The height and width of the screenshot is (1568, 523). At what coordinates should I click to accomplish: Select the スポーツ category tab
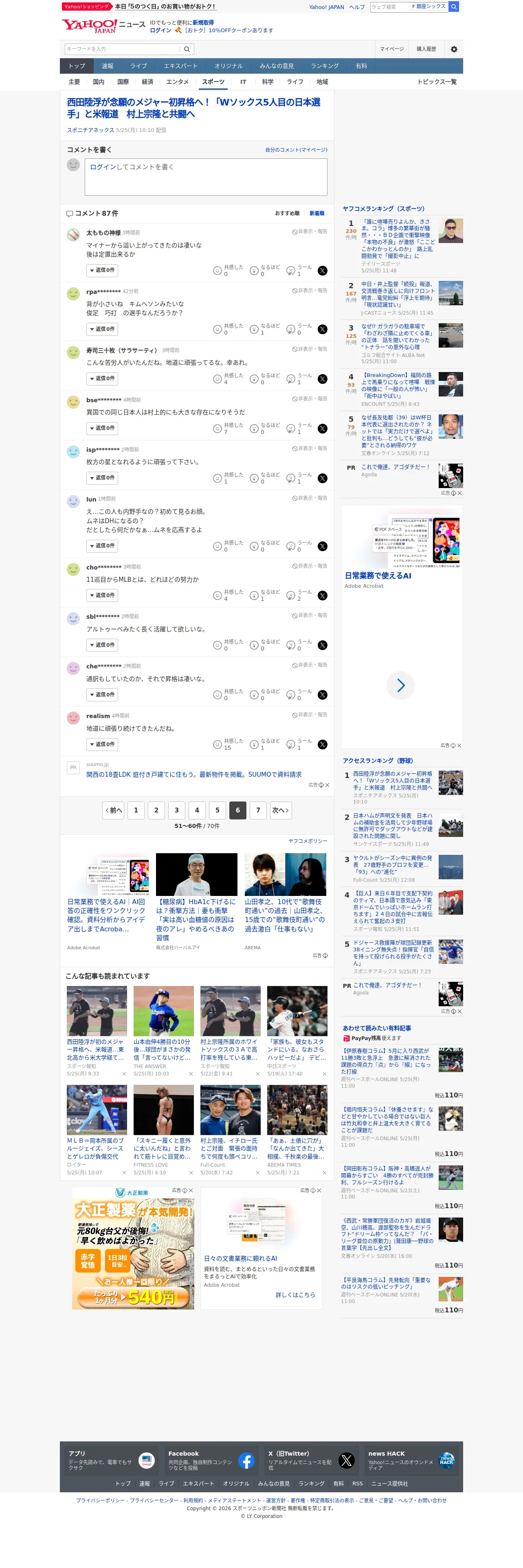click(213, 82)
